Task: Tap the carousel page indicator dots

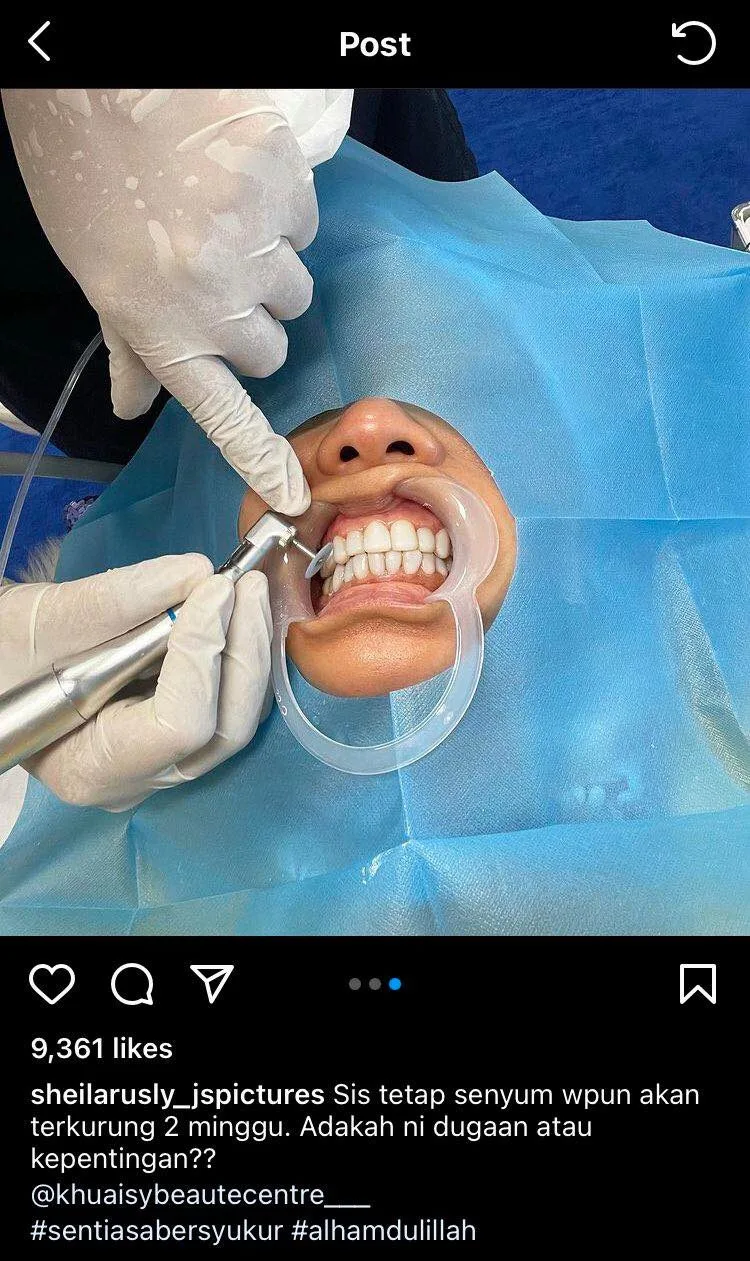Action: [375, 984]
